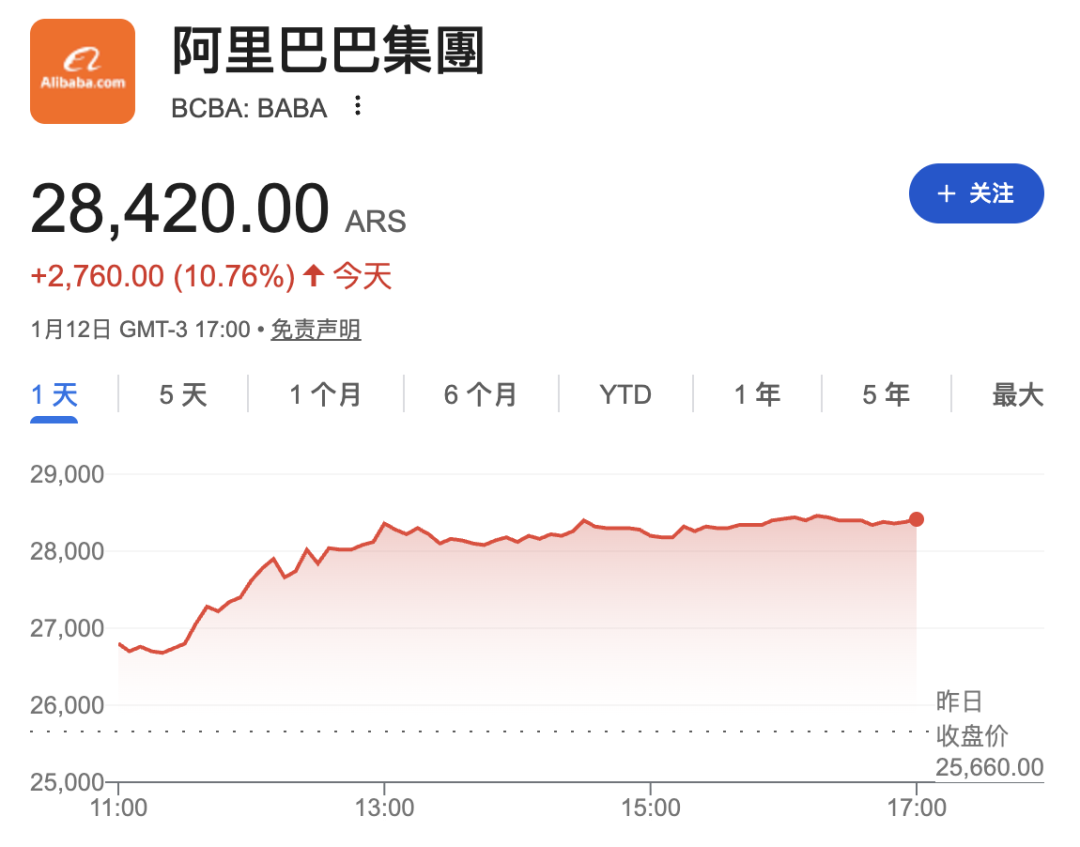This screenshot has width=1080, height=847.
Task: Switch to the 1 年 chart view
Action: click(x=757, y=395)
